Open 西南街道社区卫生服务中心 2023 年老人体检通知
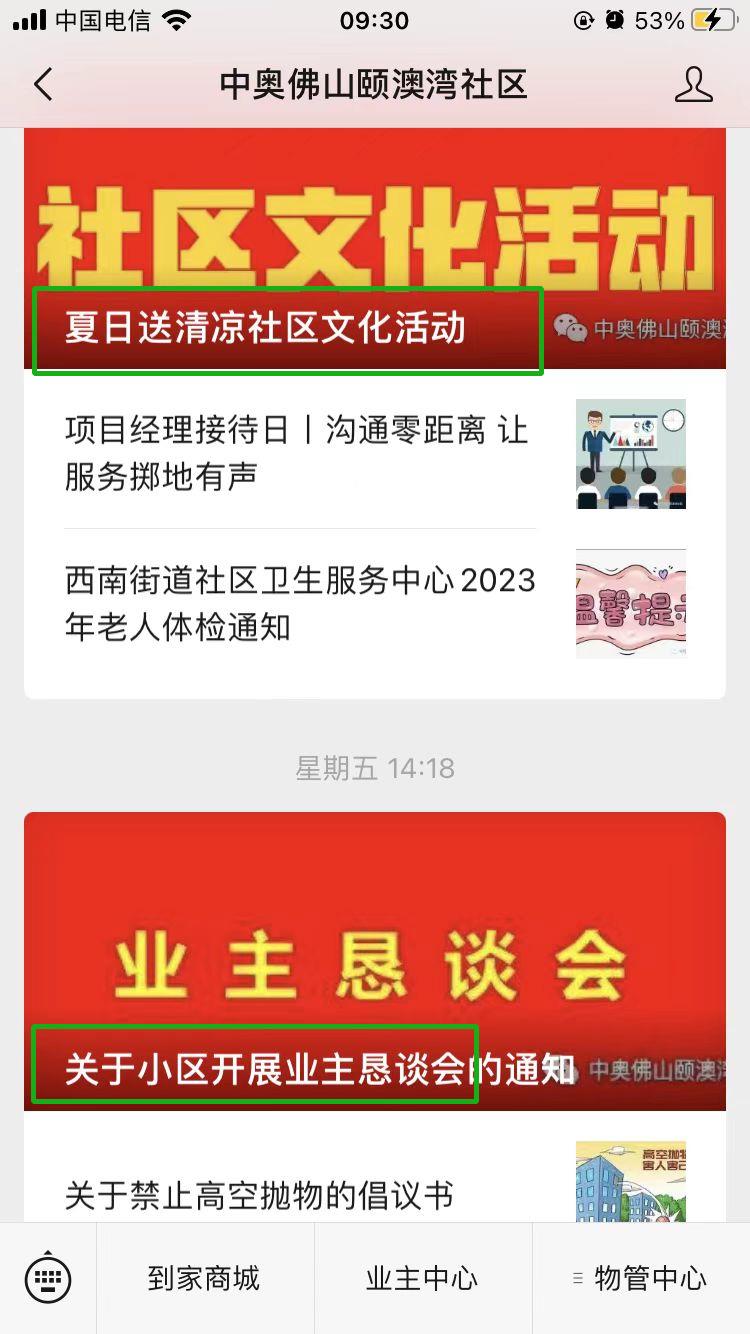Viewport: 750px width, 1334px height. point(300,603)
